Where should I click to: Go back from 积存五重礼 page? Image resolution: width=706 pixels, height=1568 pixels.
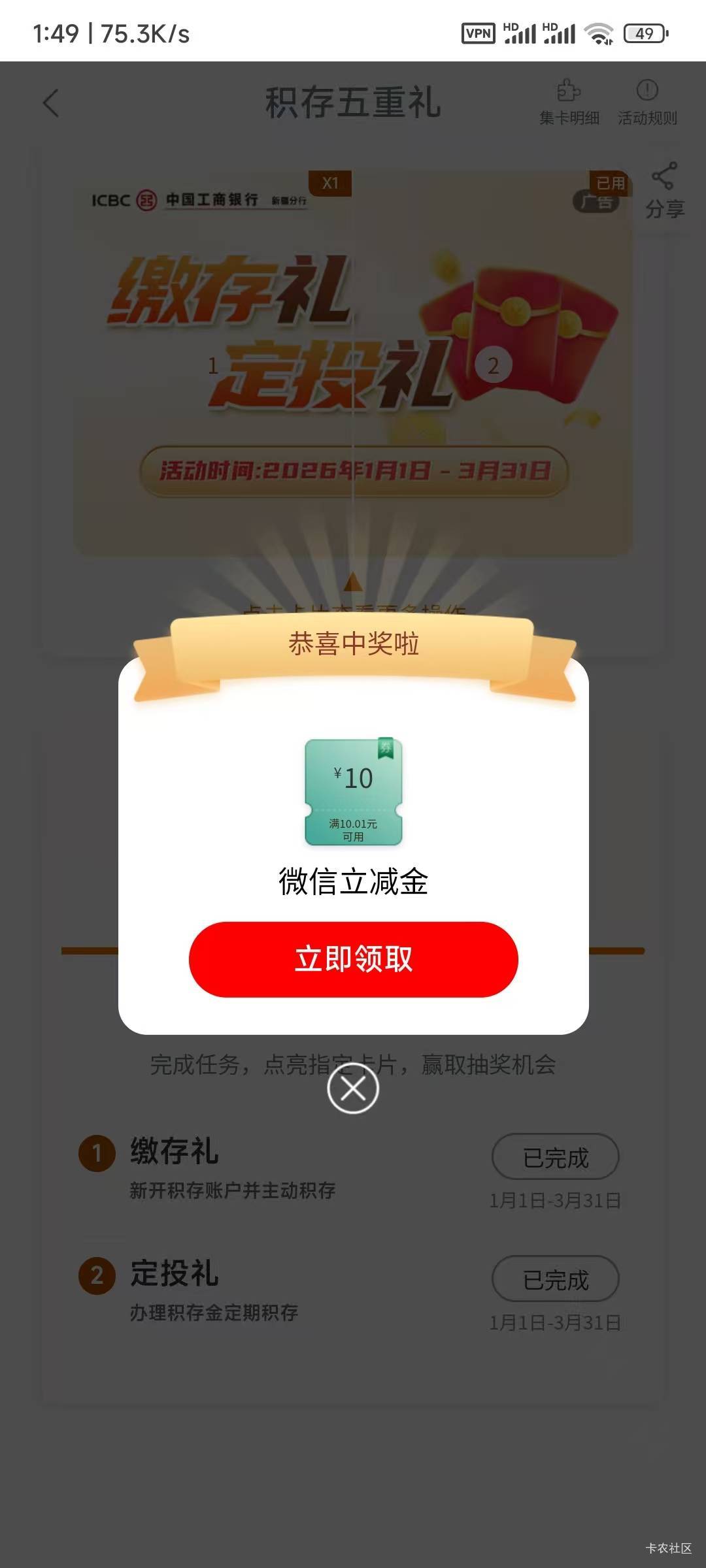tap(51, 103)
